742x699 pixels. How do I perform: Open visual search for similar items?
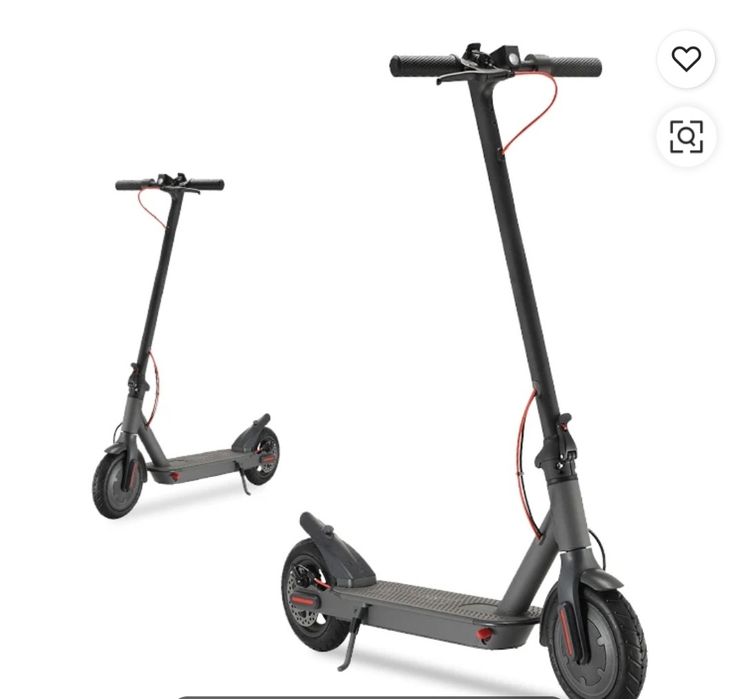pyautogui.click(x=686, y=136)
